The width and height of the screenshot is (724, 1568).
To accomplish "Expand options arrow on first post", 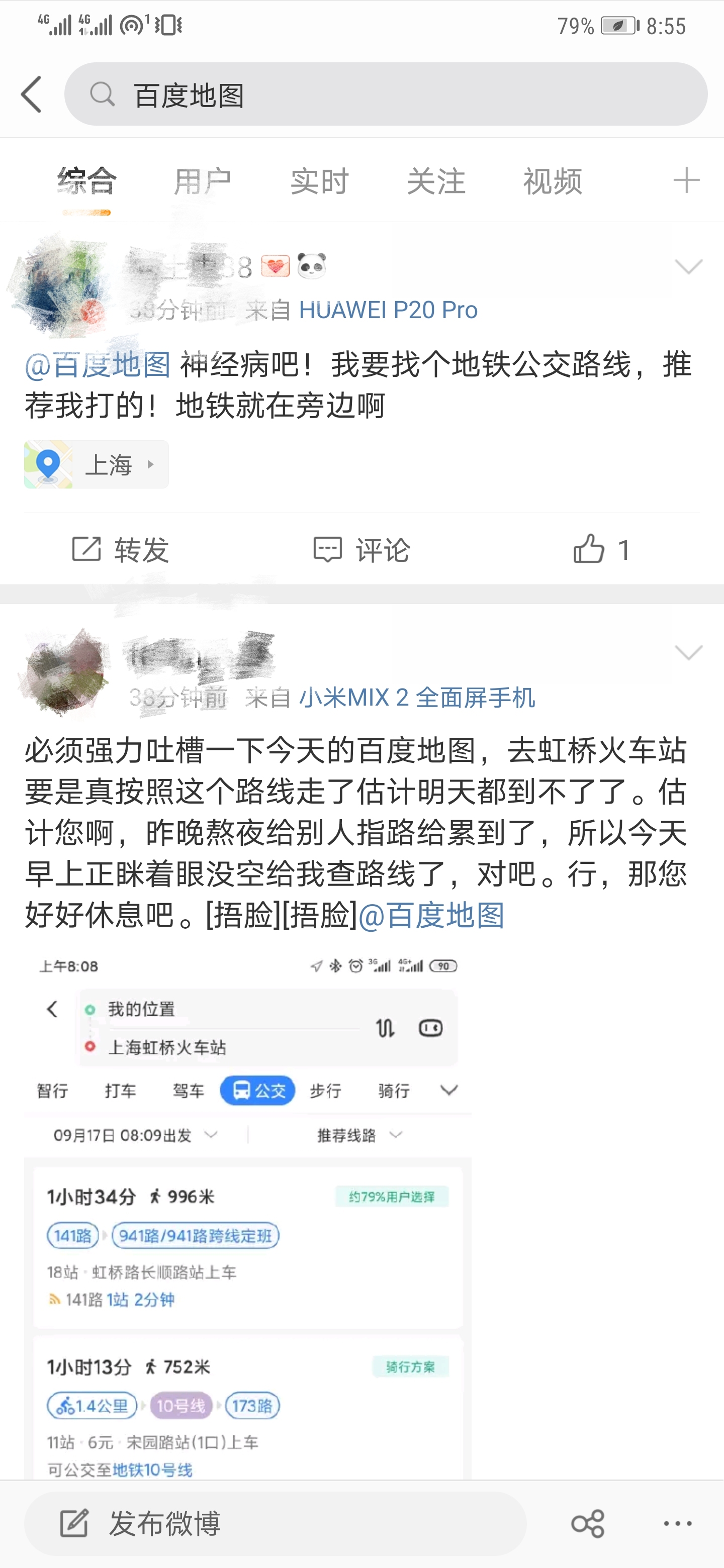I will click(x=689, y=266).
